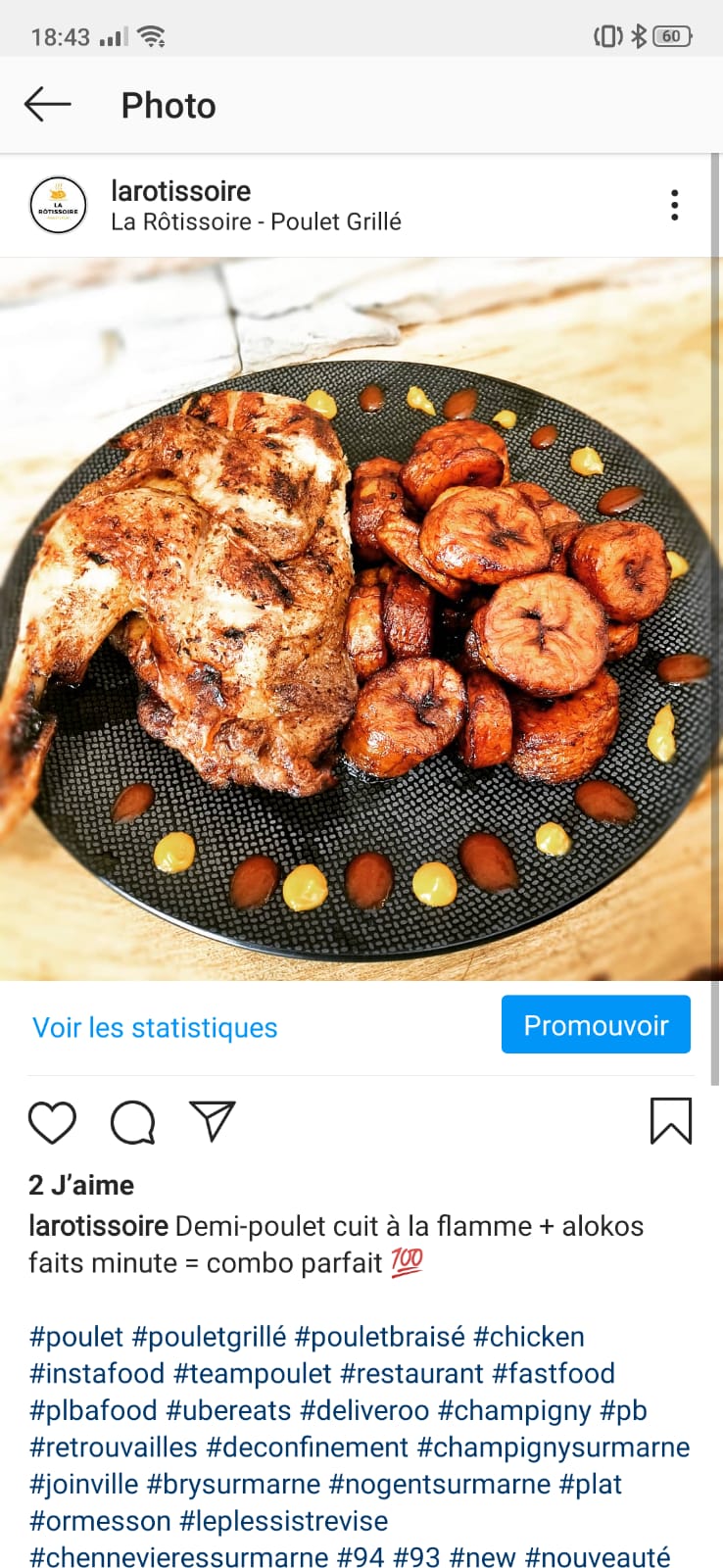Tap the Promouvoir button
This screenshot has width=723, height=1568.
pyautogui.click(x=596, y=1025)
